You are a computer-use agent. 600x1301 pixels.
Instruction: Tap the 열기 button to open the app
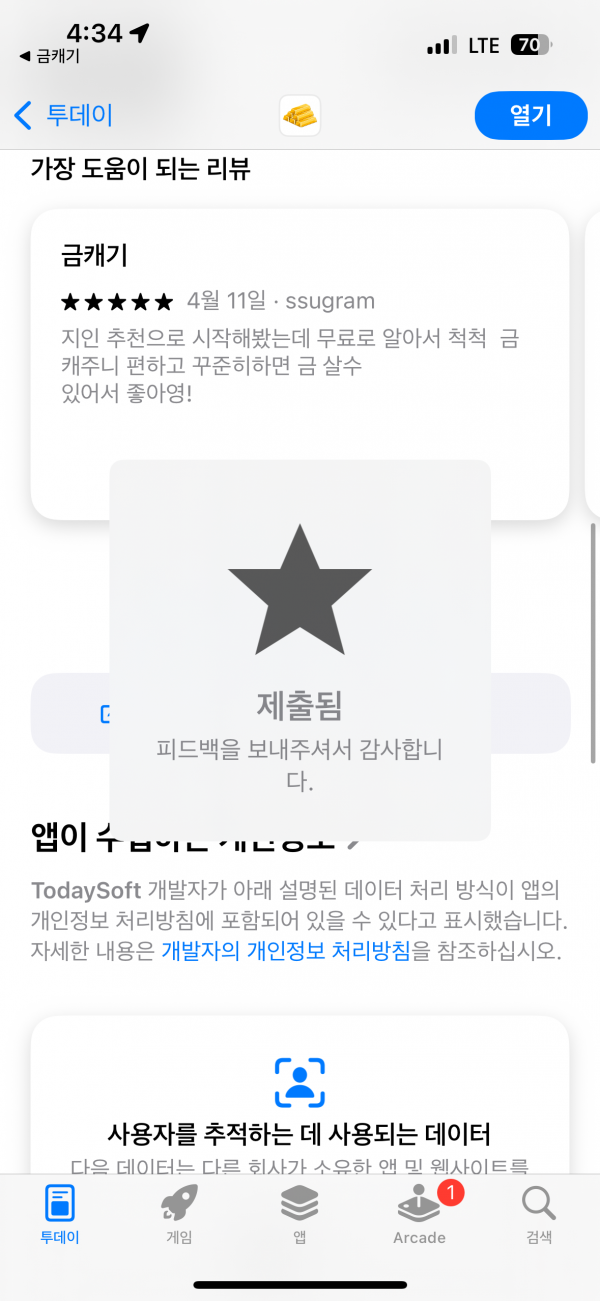click(531, 115)
